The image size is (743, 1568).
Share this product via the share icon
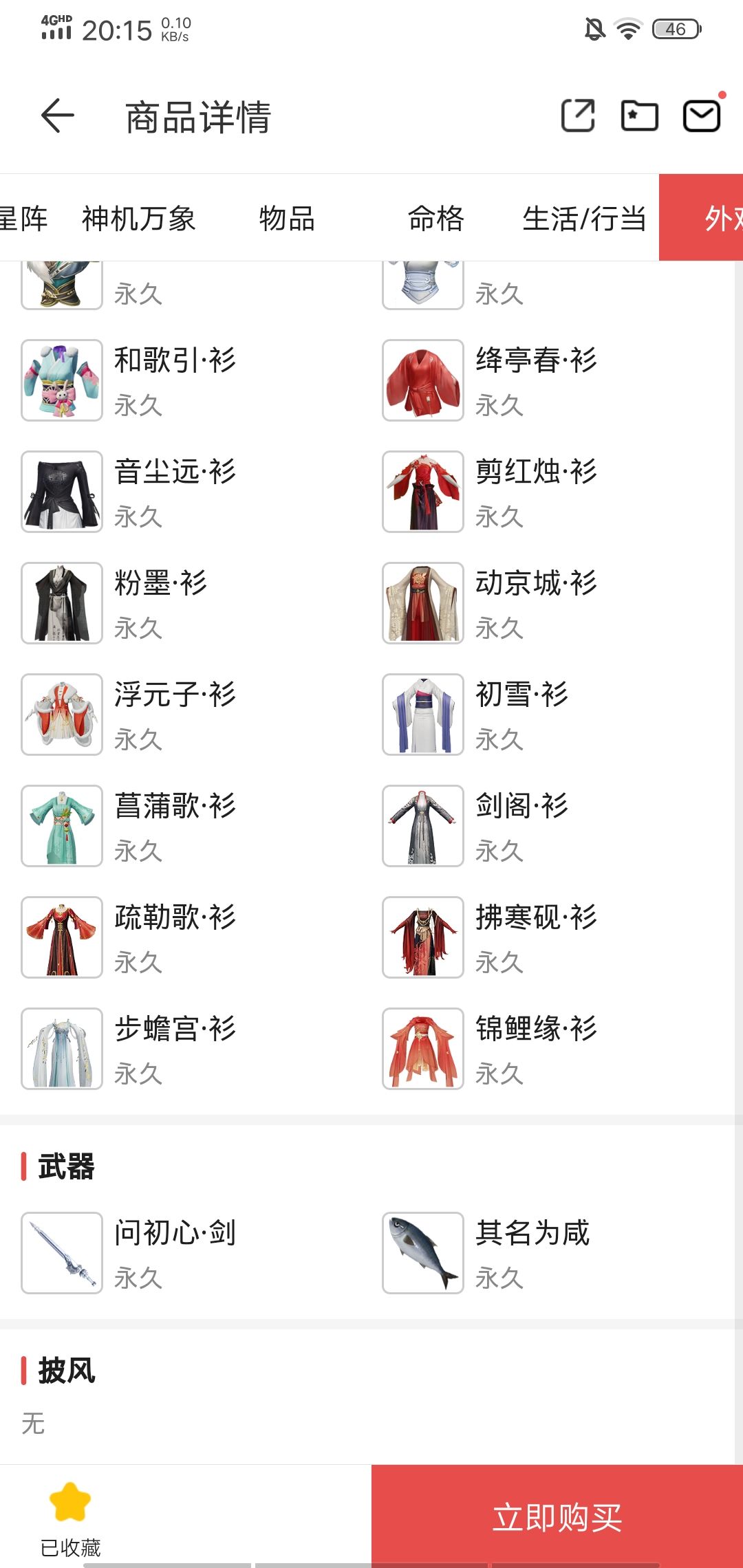tap(578, 116)
